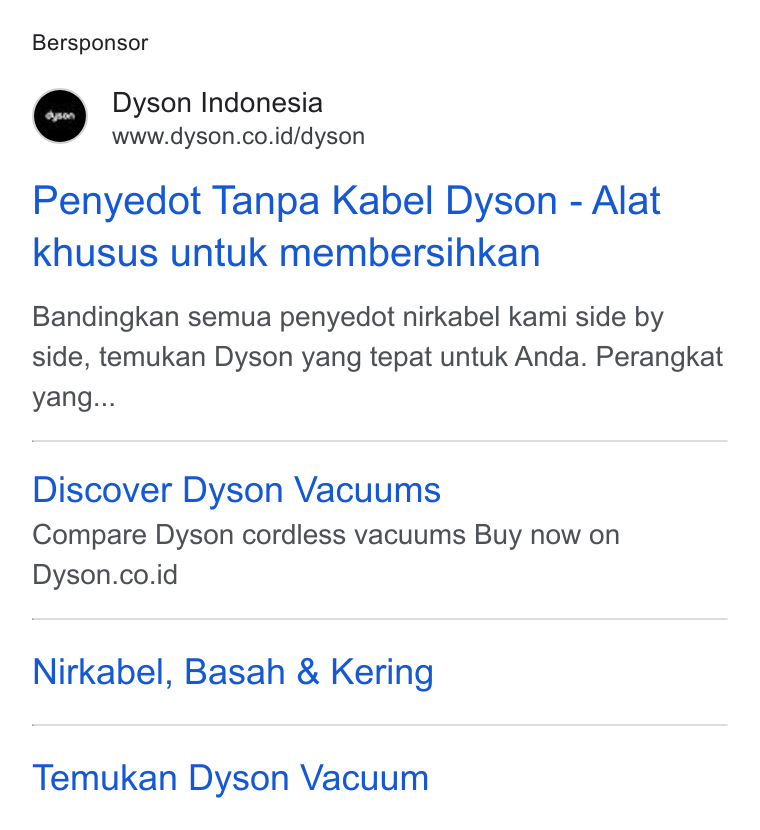The width and height of the screenshot is (760, 830).
Task: Visit the Dyson Indonesia advertiser site
Action: point(217,103)
